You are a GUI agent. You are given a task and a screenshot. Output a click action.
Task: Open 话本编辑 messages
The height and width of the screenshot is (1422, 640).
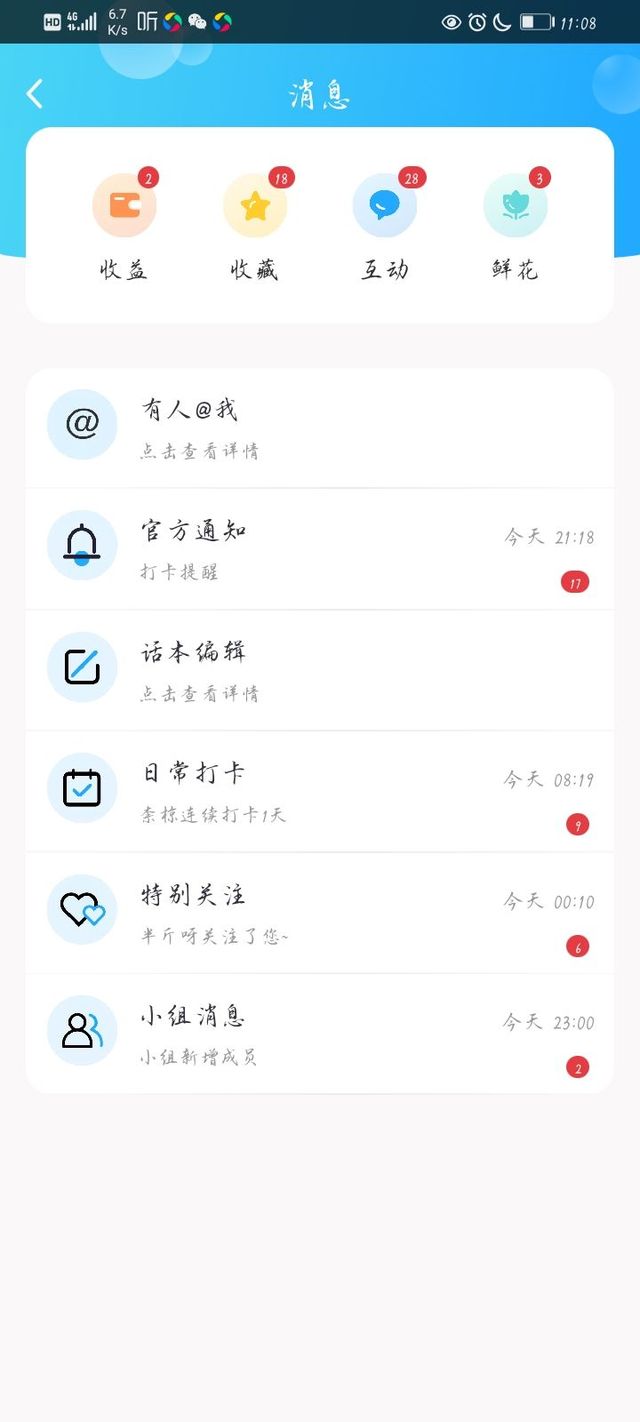click(319, 670)
